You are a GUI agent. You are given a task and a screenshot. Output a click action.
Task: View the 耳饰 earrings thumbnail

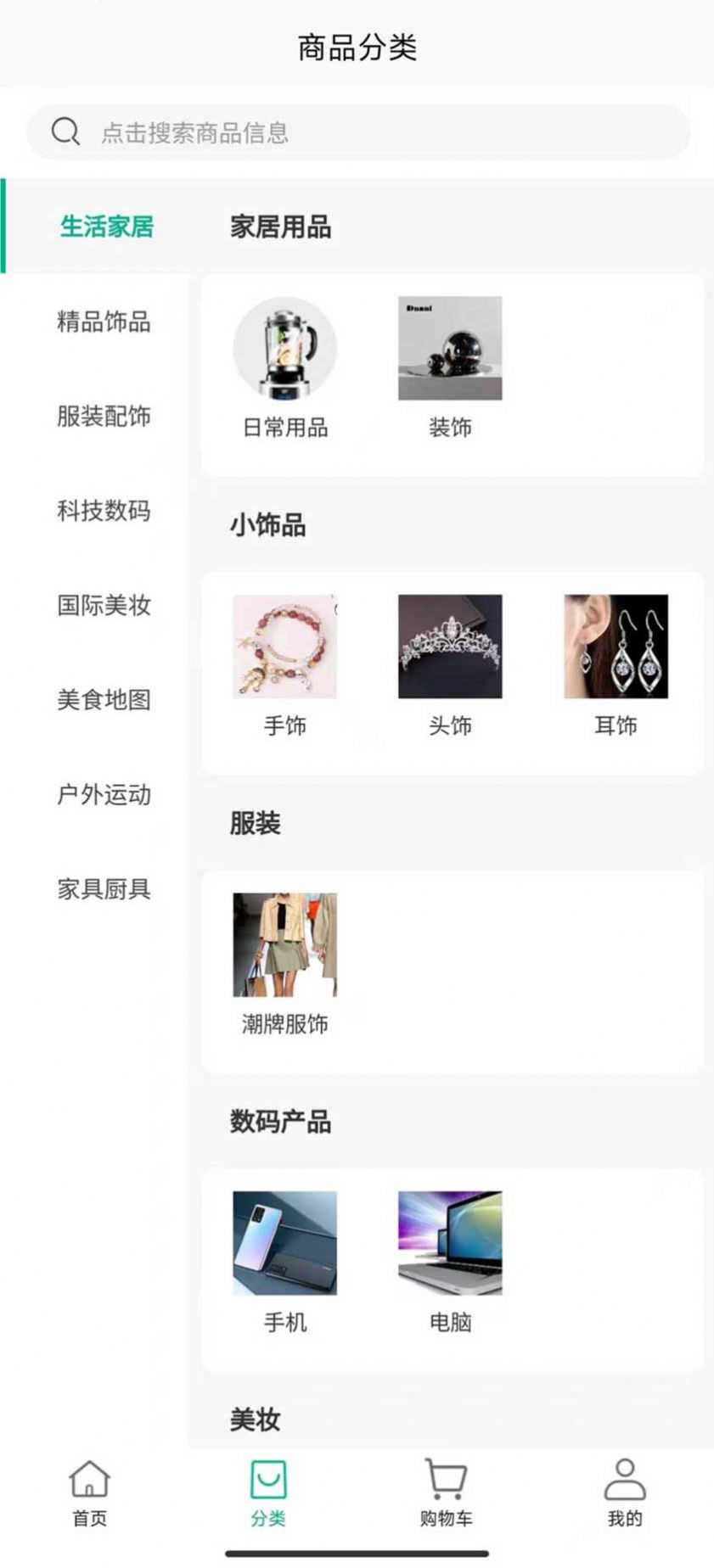(x=616, y=647)
